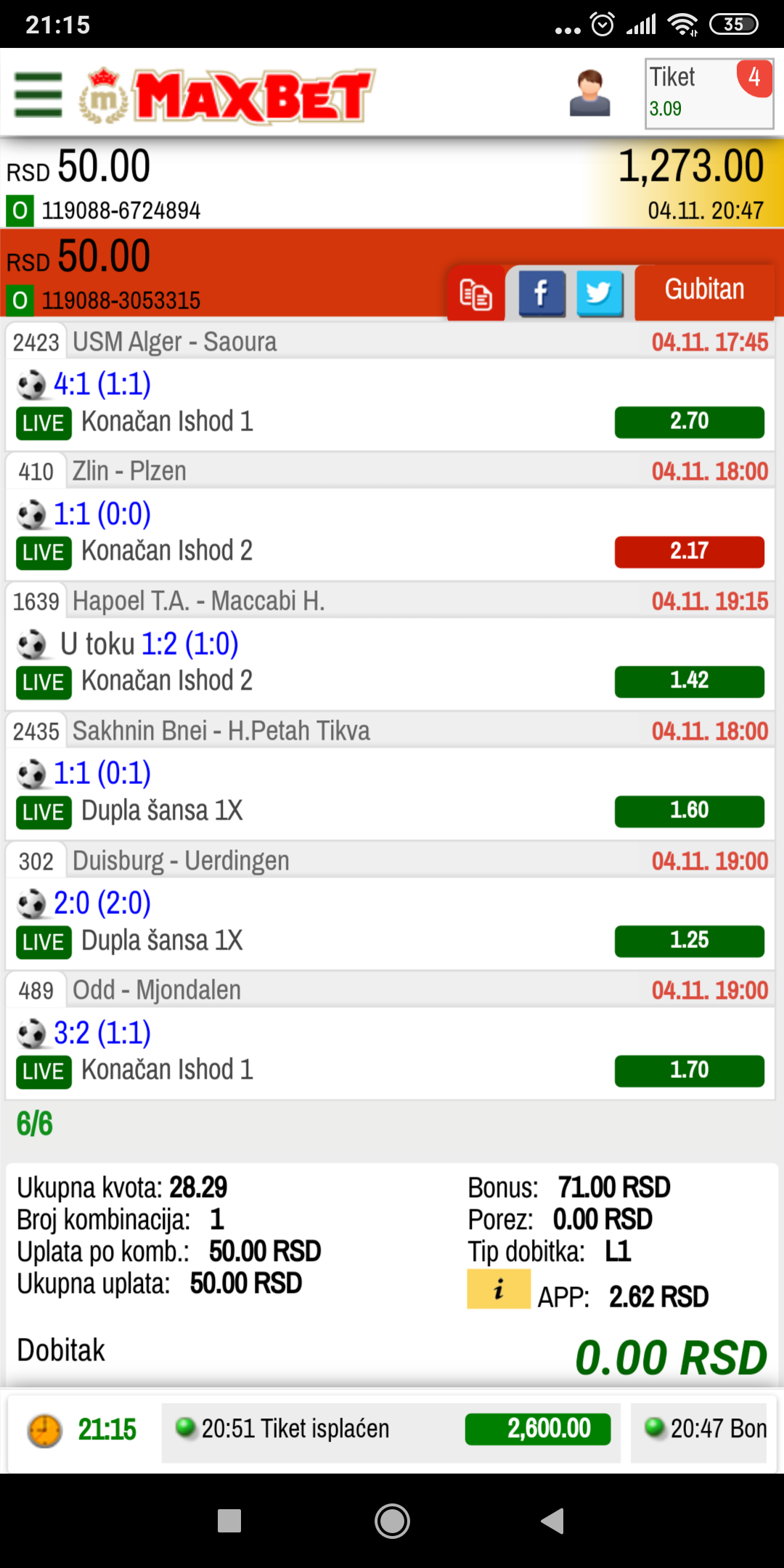
Task: Share the ticket on Facebook
Action: (x=542, y=293)
